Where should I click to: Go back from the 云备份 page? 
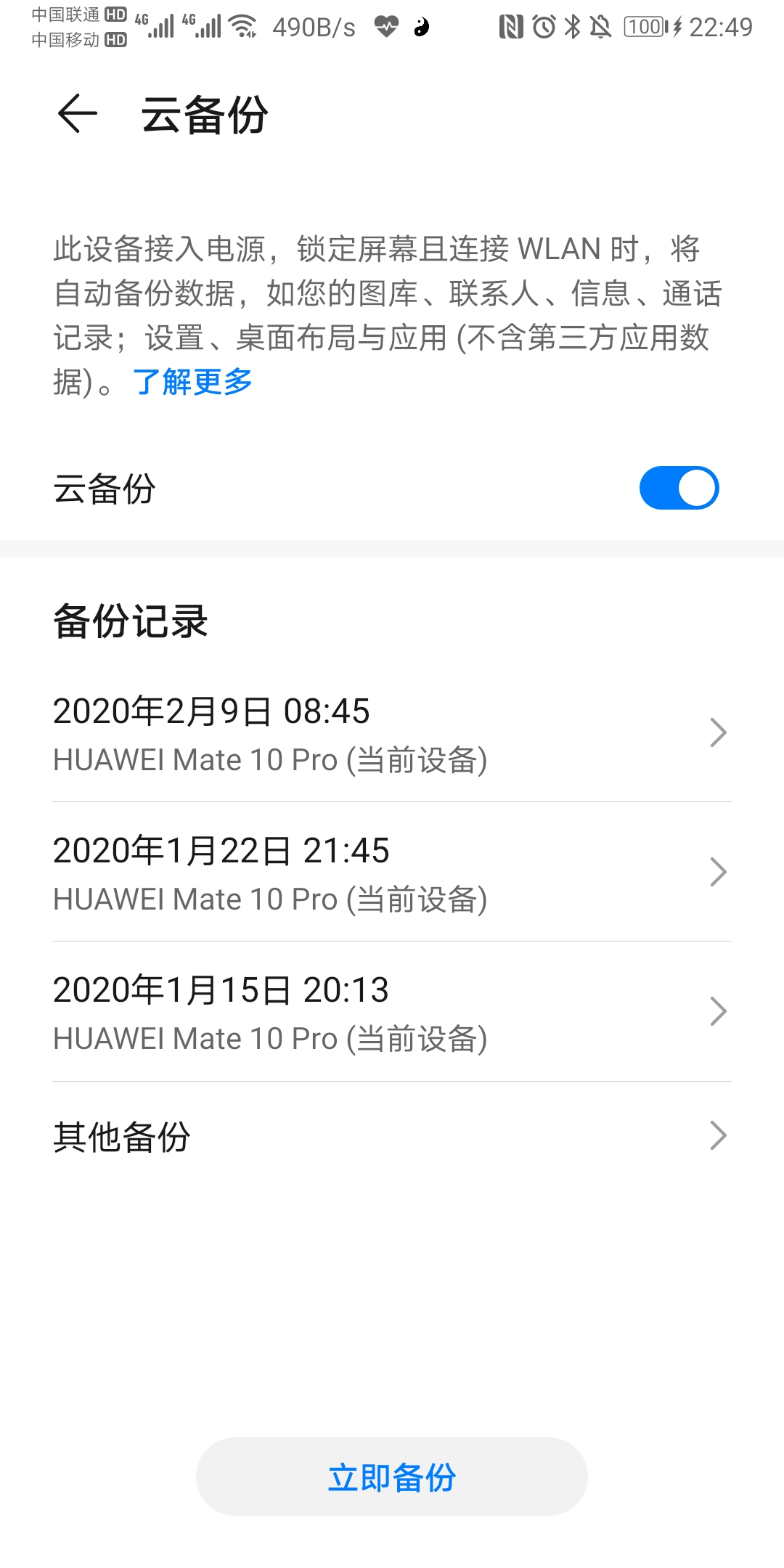pos(78,114)
